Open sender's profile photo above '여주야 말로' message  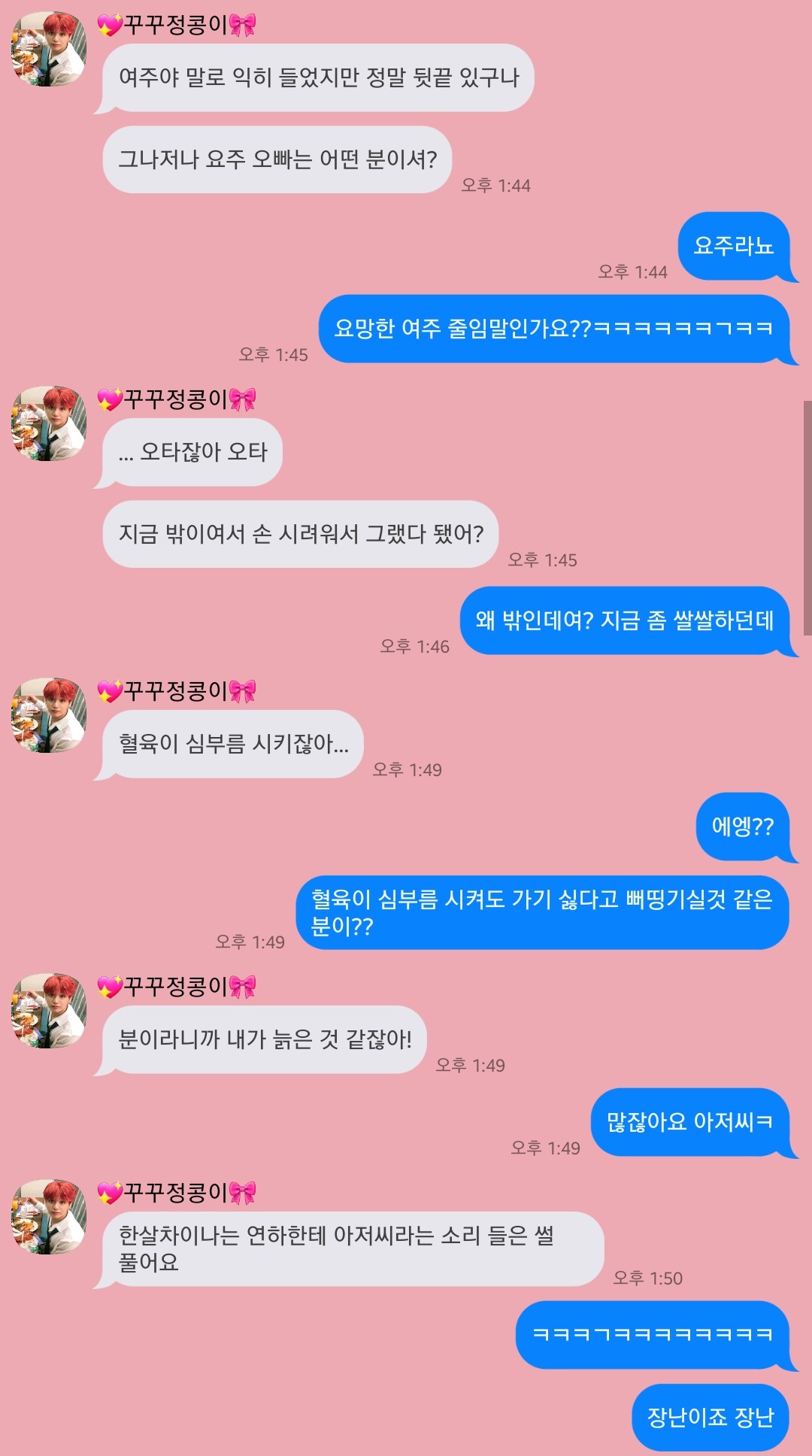[x=49, y=49]
